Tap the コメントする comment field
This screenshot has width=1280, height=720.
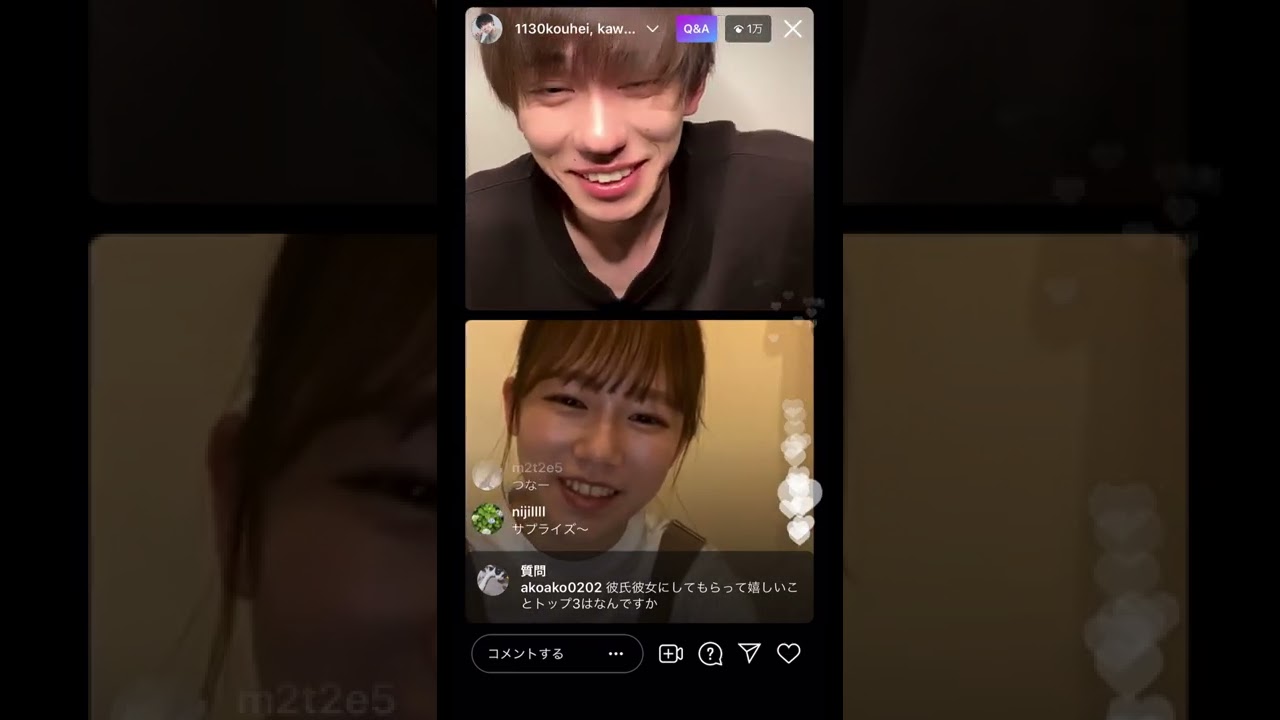point(540,654)
